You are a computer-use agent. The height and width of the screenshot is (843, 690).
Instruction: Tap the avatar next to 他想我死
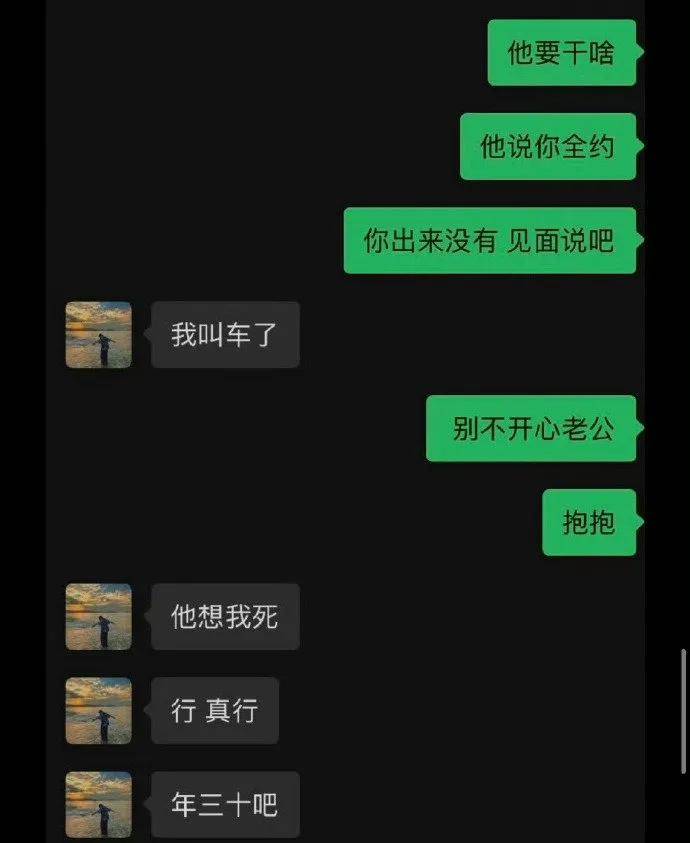pyautogui.click(x=98, y=617)
